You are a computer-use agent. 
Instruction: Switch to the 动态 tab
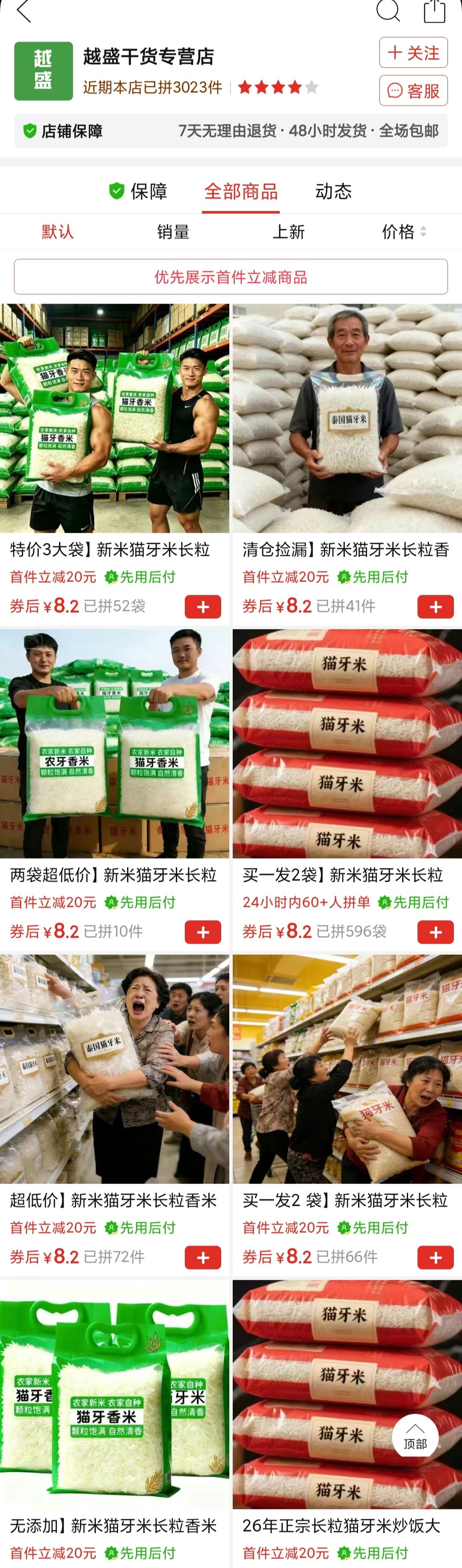click(333, 191)
